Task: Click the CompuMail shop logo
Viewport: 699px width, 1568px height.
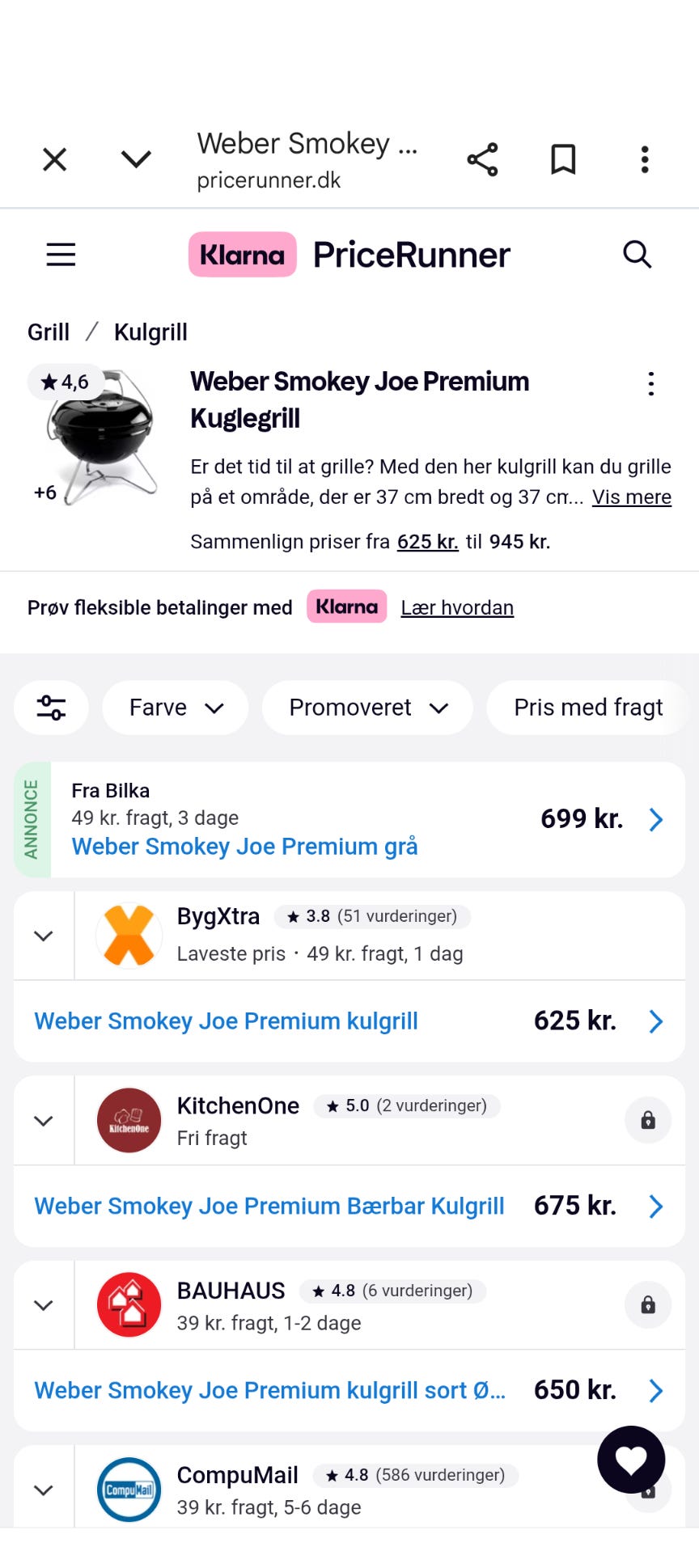Action: click(129, 1488)
